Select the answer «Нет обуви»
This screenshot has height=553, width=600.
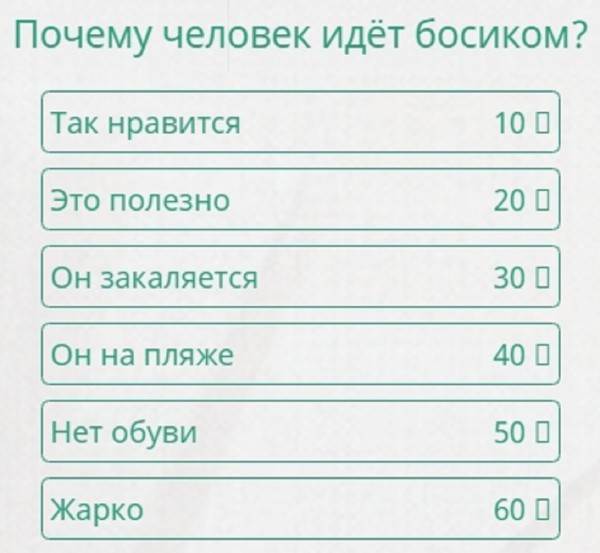[x=300, y=432]
